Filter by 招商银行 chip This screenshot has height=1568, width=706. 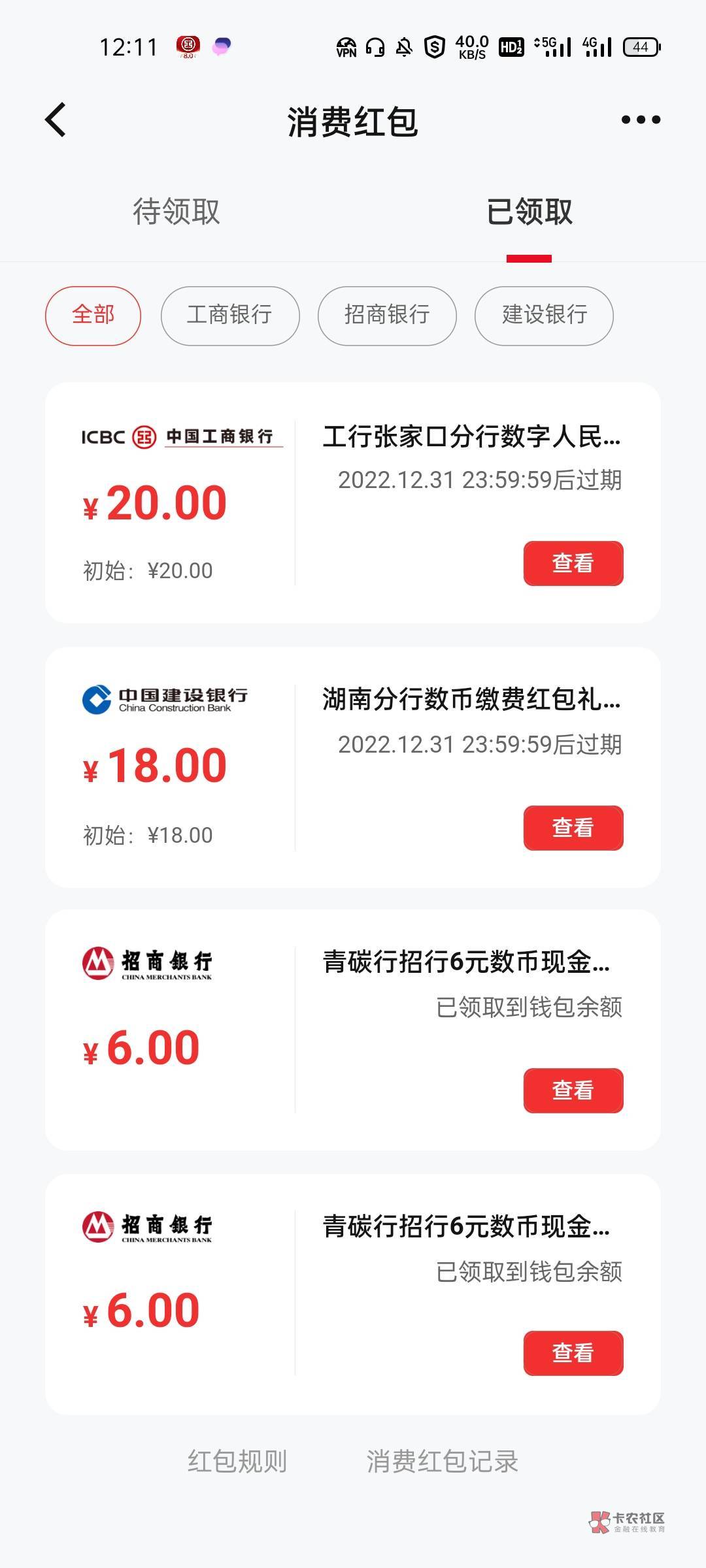[x=387, y=316]
